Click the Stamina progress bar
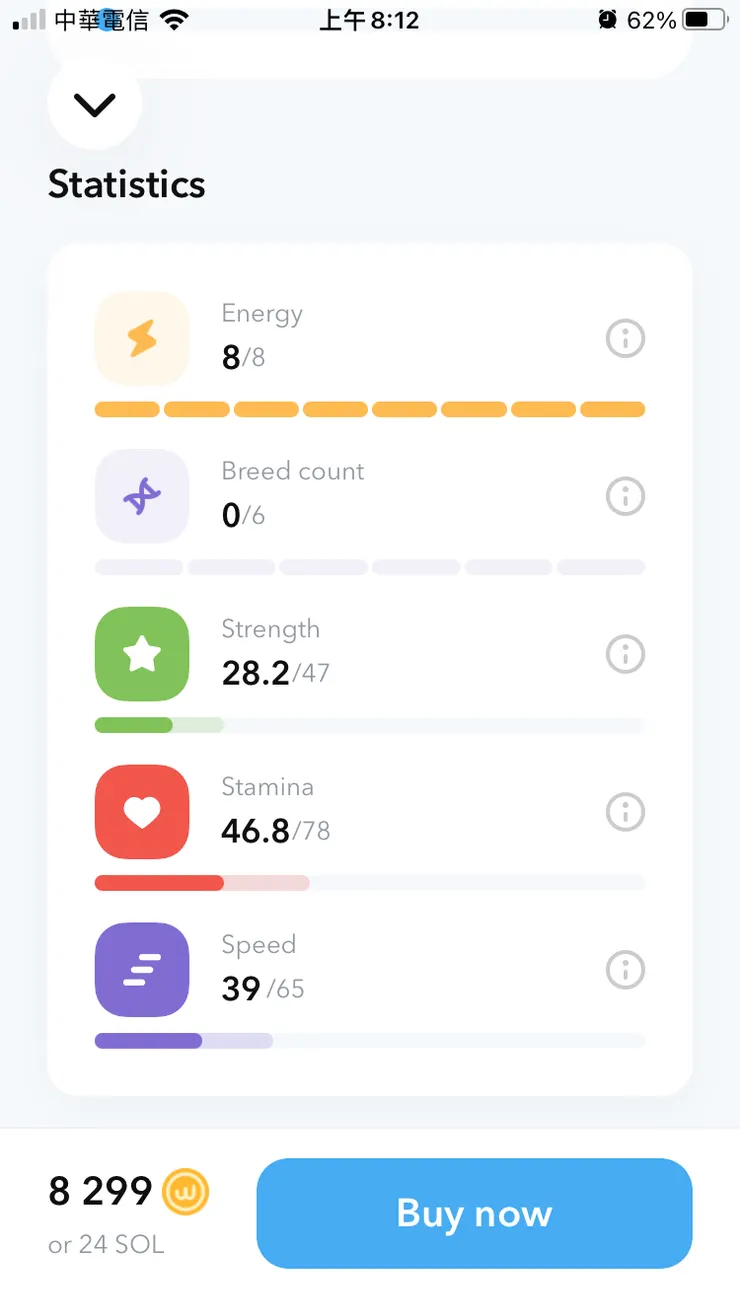The width and height of the screenshot is (740, 1316). tap(370, 882)
